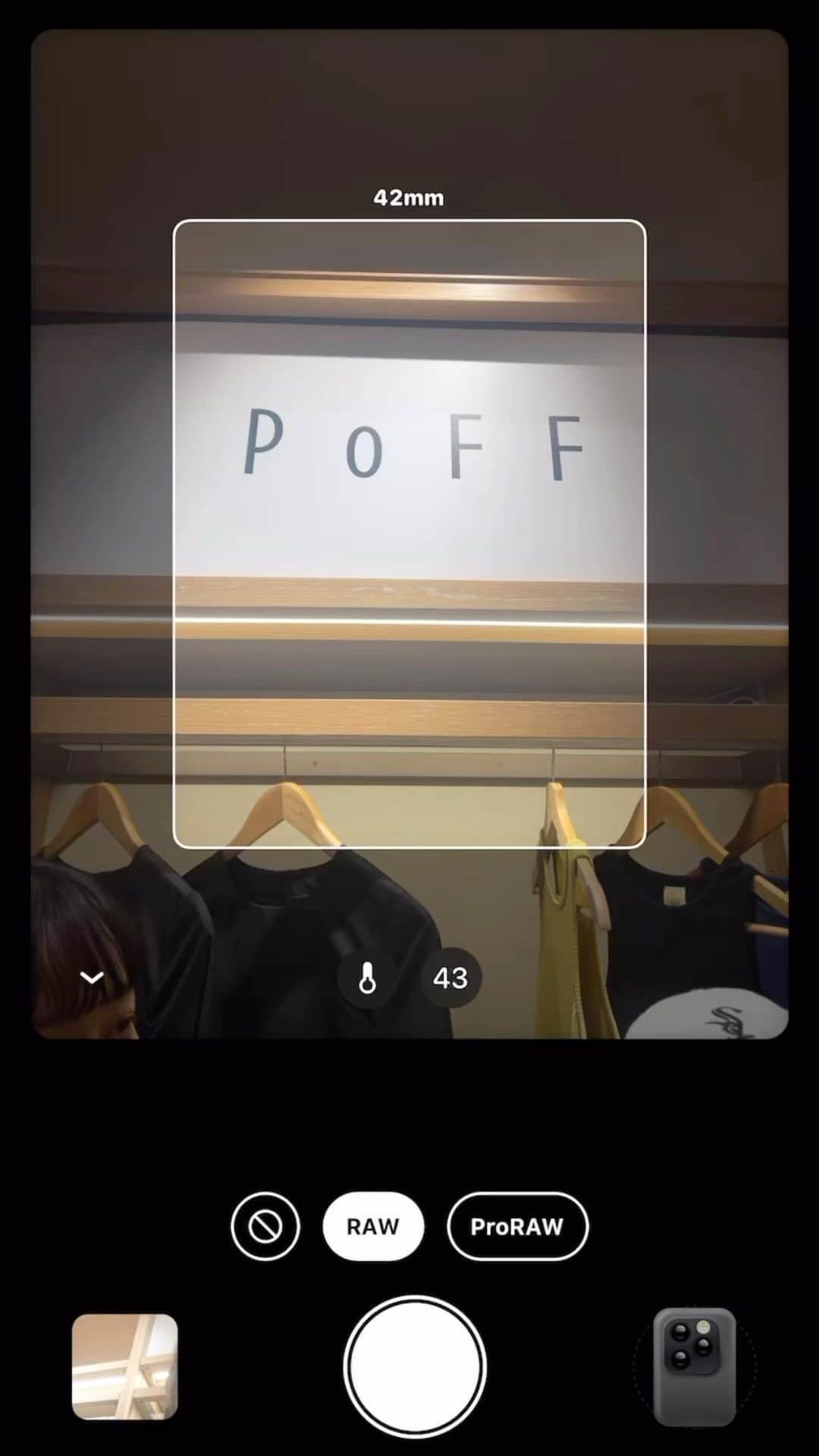Select the RAW capture format
Viewport: 819px width, 1456px height.
click(372, 1226)
